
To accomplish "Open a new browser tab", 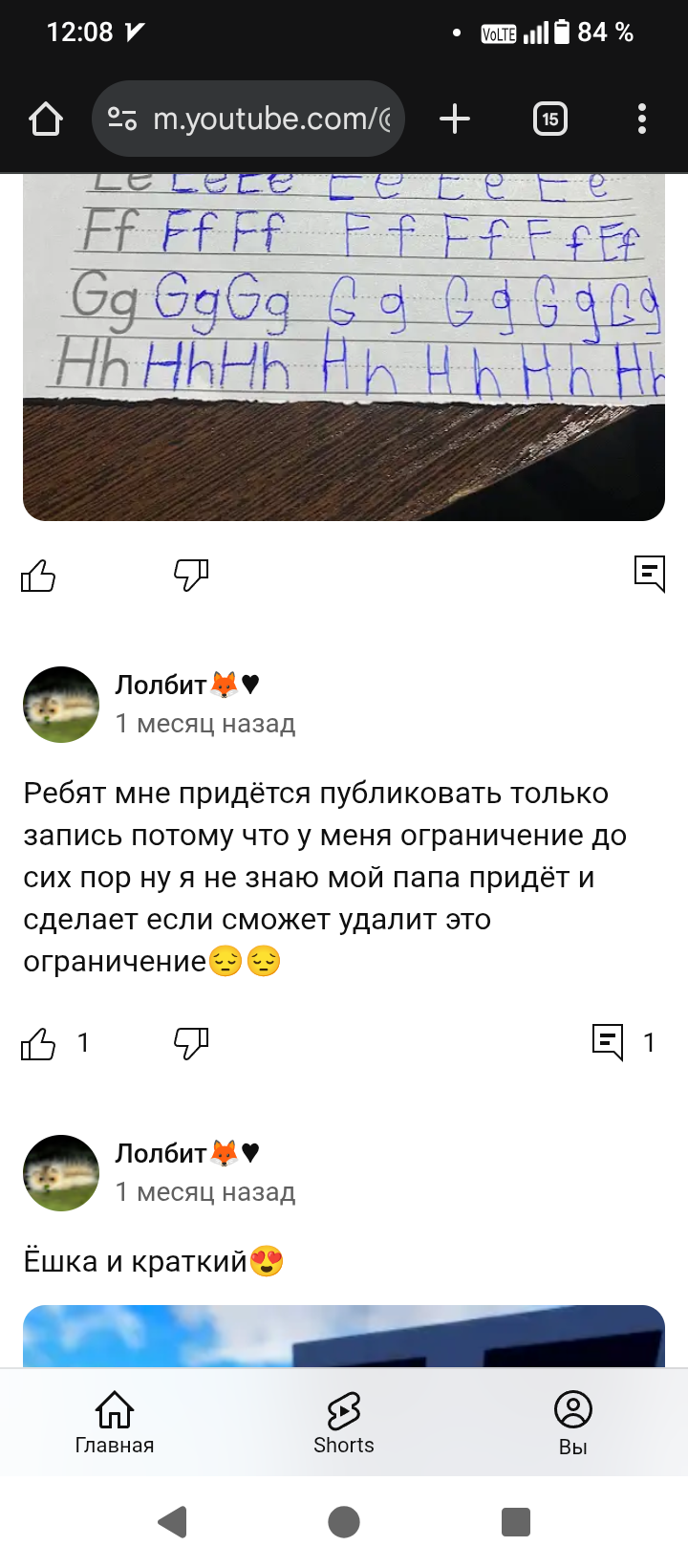I will pos(455,120).
